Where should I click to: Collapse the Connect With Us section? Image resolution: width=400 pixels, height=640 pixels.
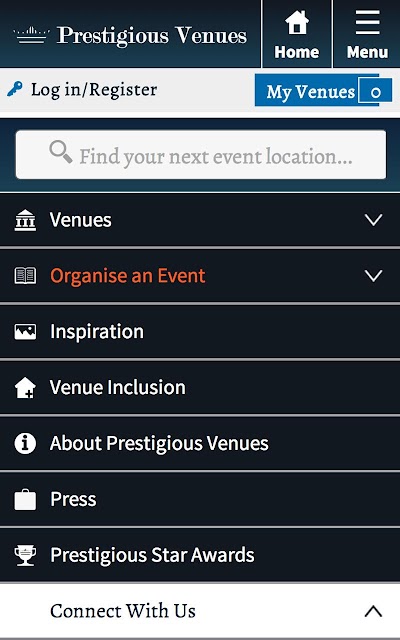(x=200, y=611)
